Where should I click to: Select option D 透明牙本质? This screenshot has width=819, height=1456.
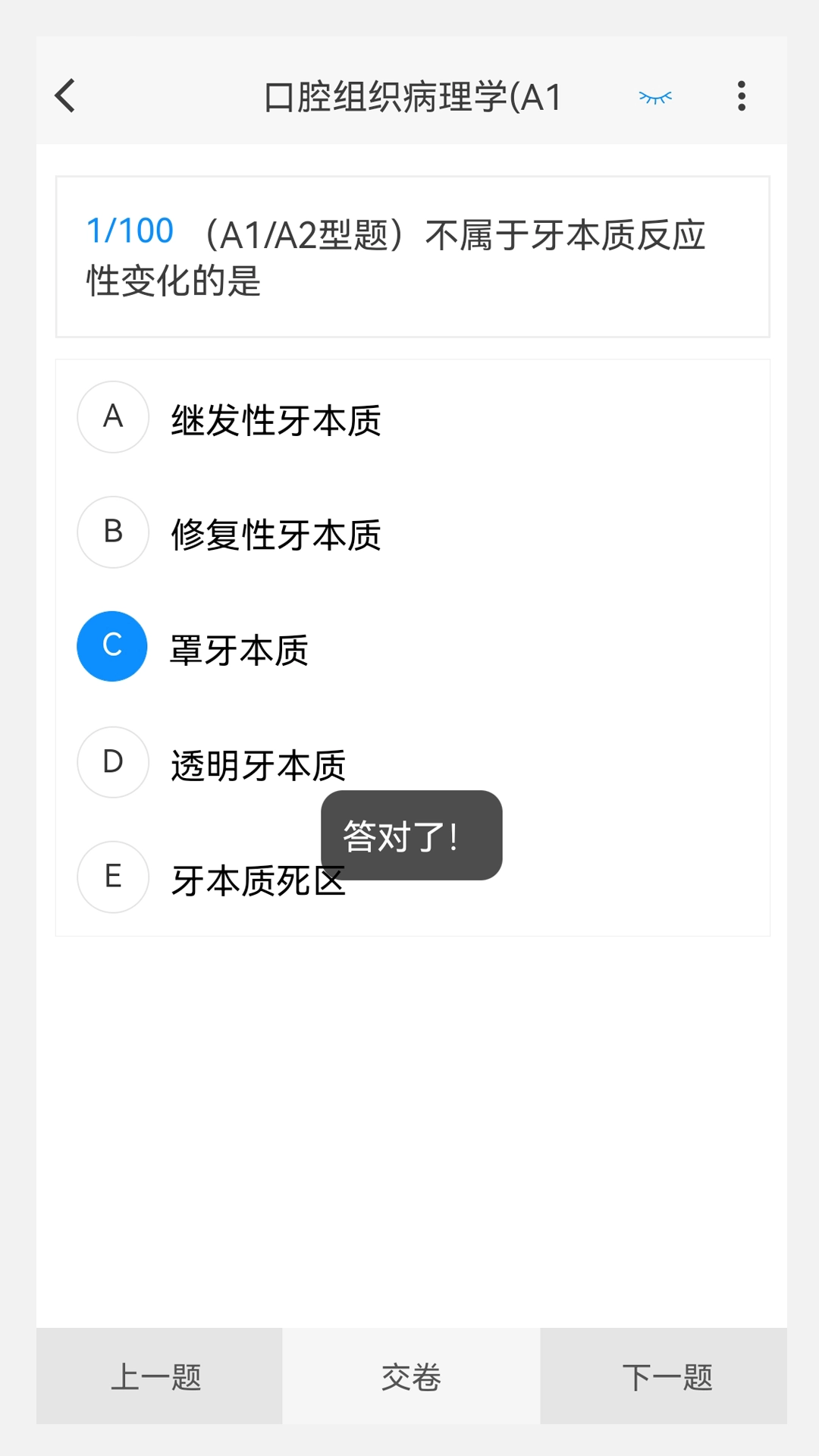pos(259,764)
